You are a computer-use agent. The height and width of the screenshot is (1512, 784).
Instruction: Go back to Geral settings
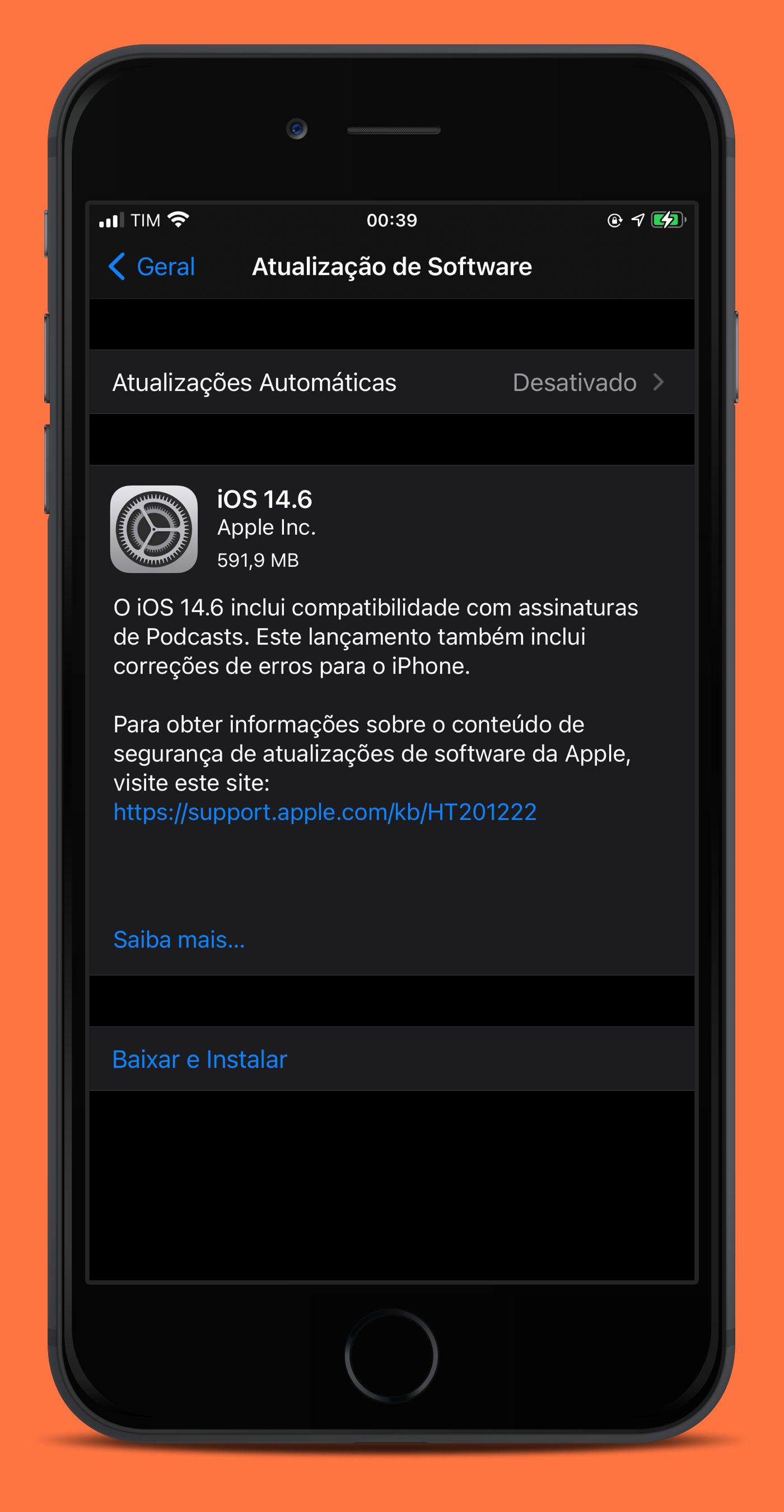point(151,267)
